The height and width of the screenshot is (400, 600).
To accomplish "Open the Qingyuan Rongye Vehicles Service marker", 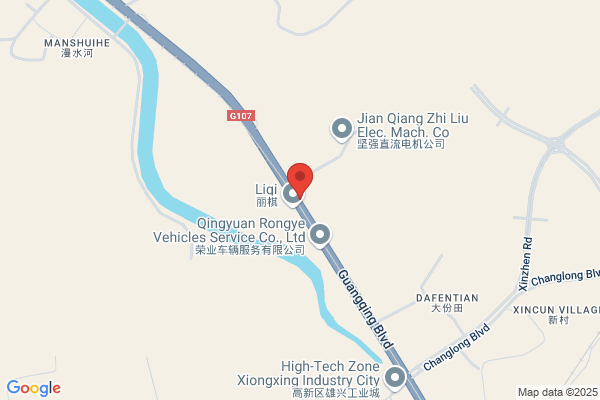I will pos(320,235).
